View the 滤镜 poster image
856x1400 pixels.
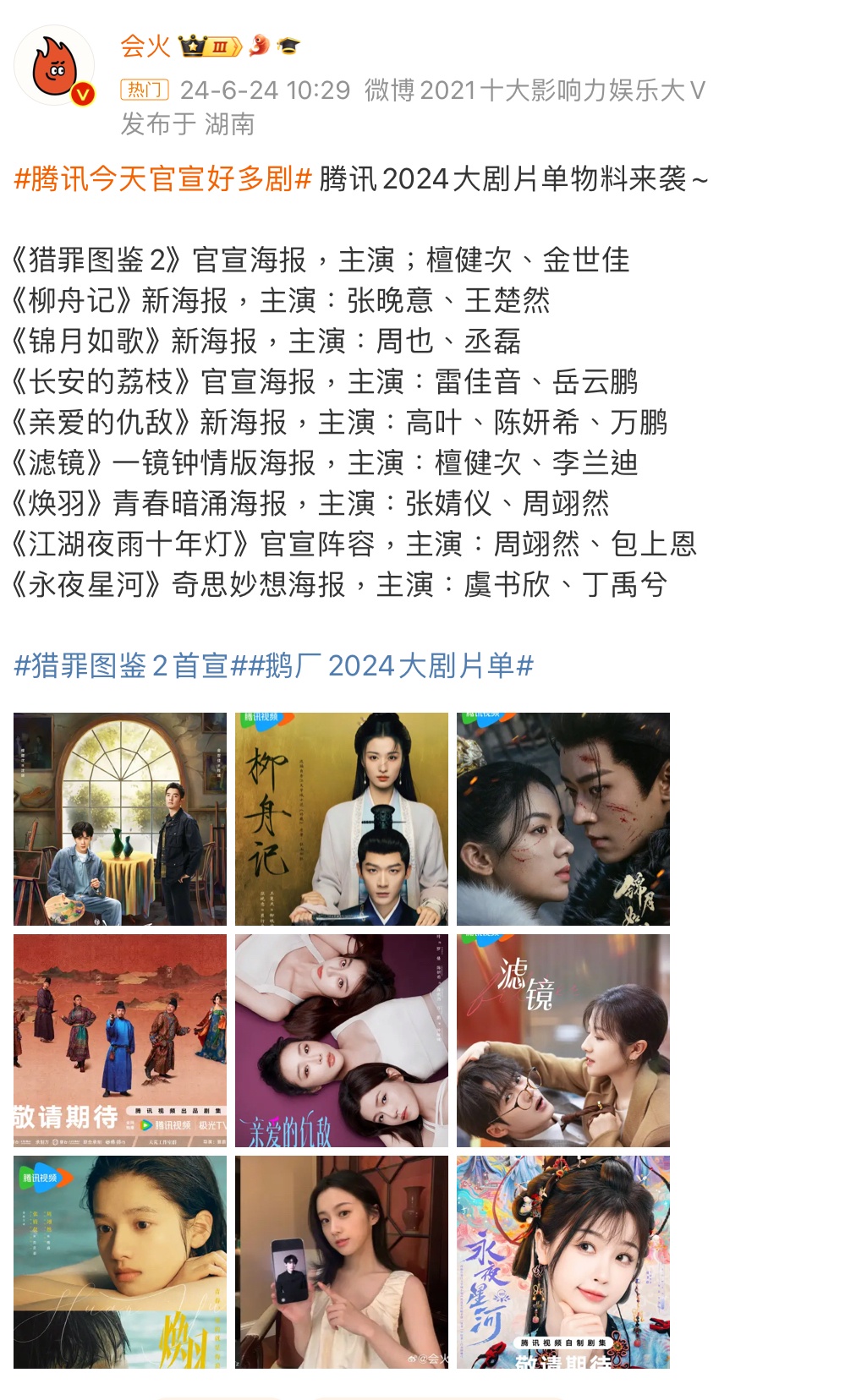563,1040
